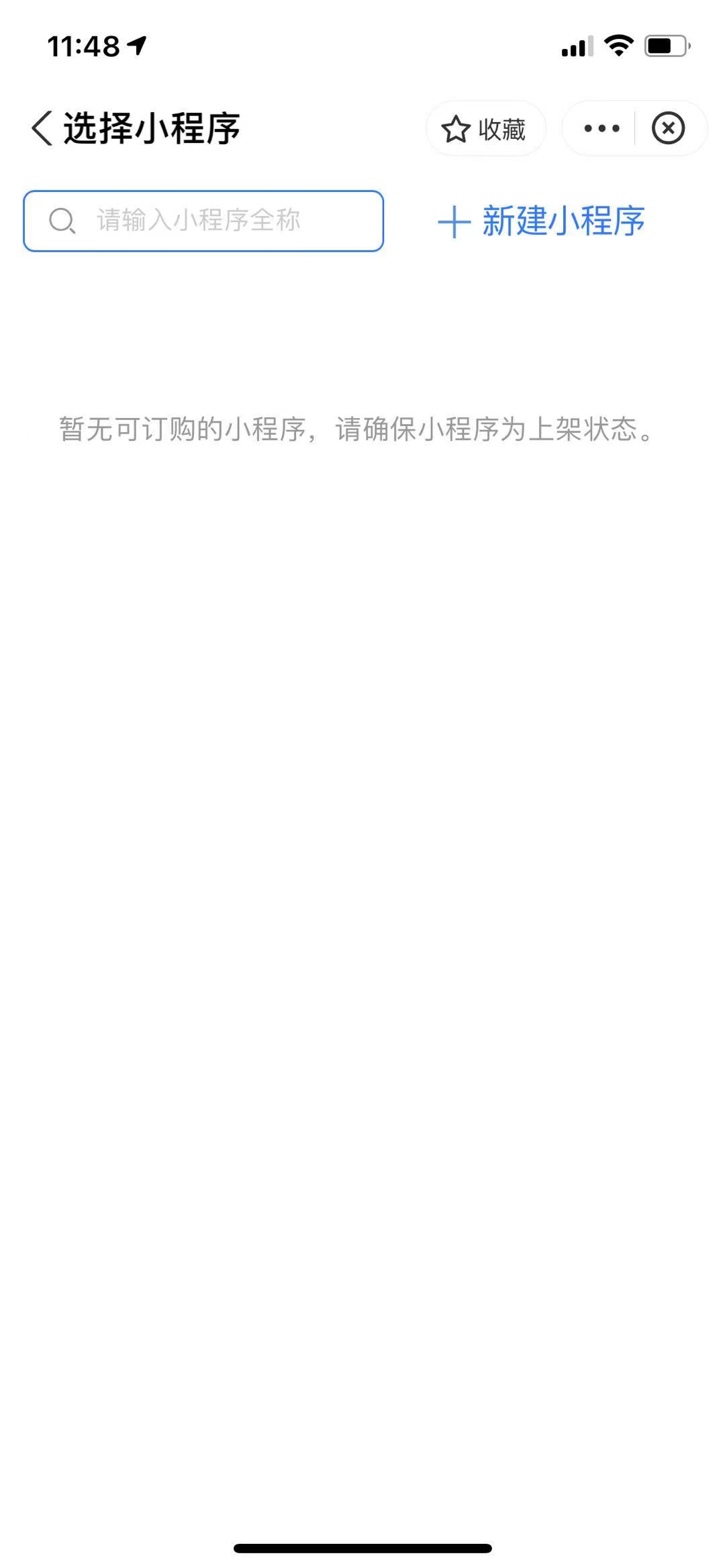Tap 新建小程序 to create a mini program
Viewport: 725px width, 1568px height.
(541, 221)
